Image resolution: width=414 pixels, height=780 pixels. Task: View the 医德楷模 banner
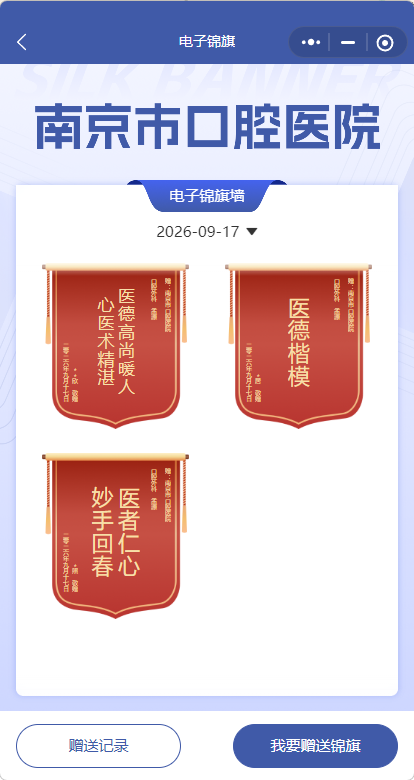point(299,346)
